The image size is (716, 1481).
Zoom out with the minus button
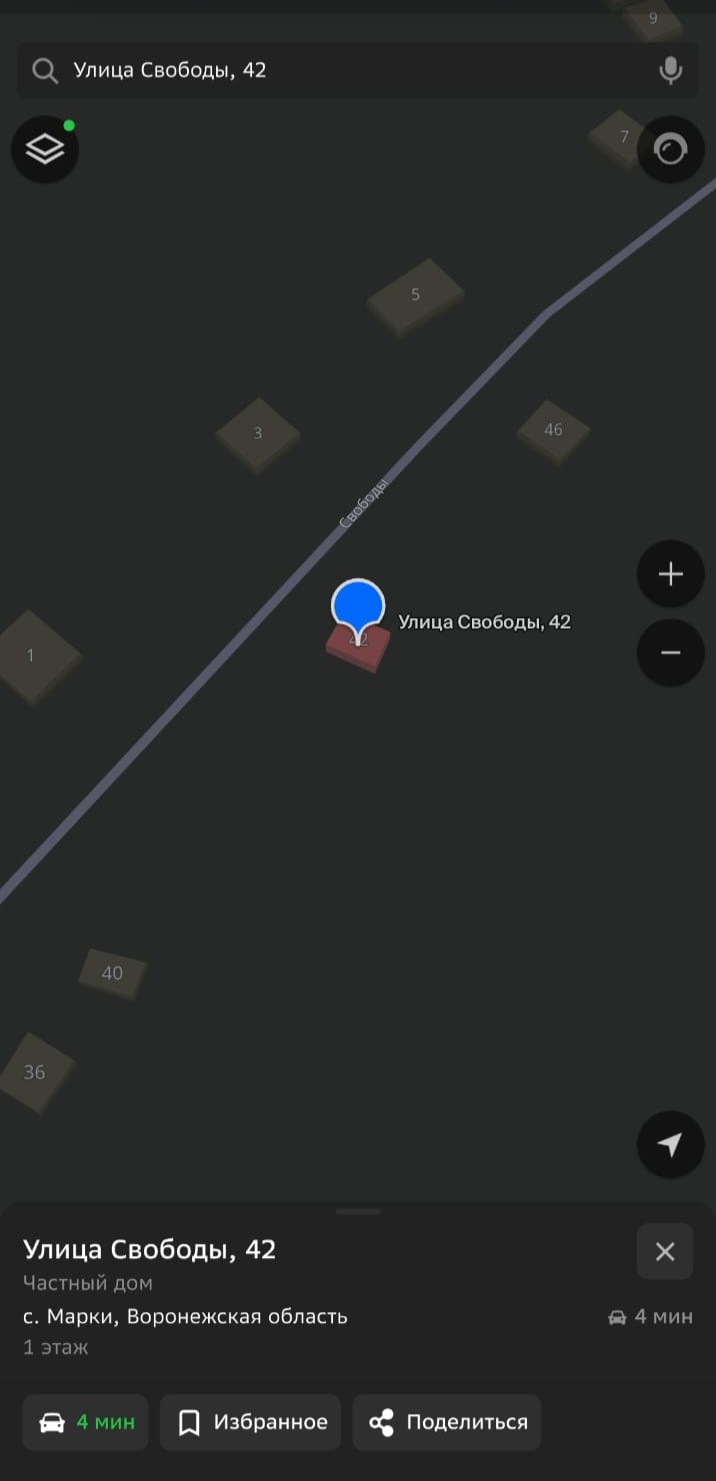(x=670, y=653)
